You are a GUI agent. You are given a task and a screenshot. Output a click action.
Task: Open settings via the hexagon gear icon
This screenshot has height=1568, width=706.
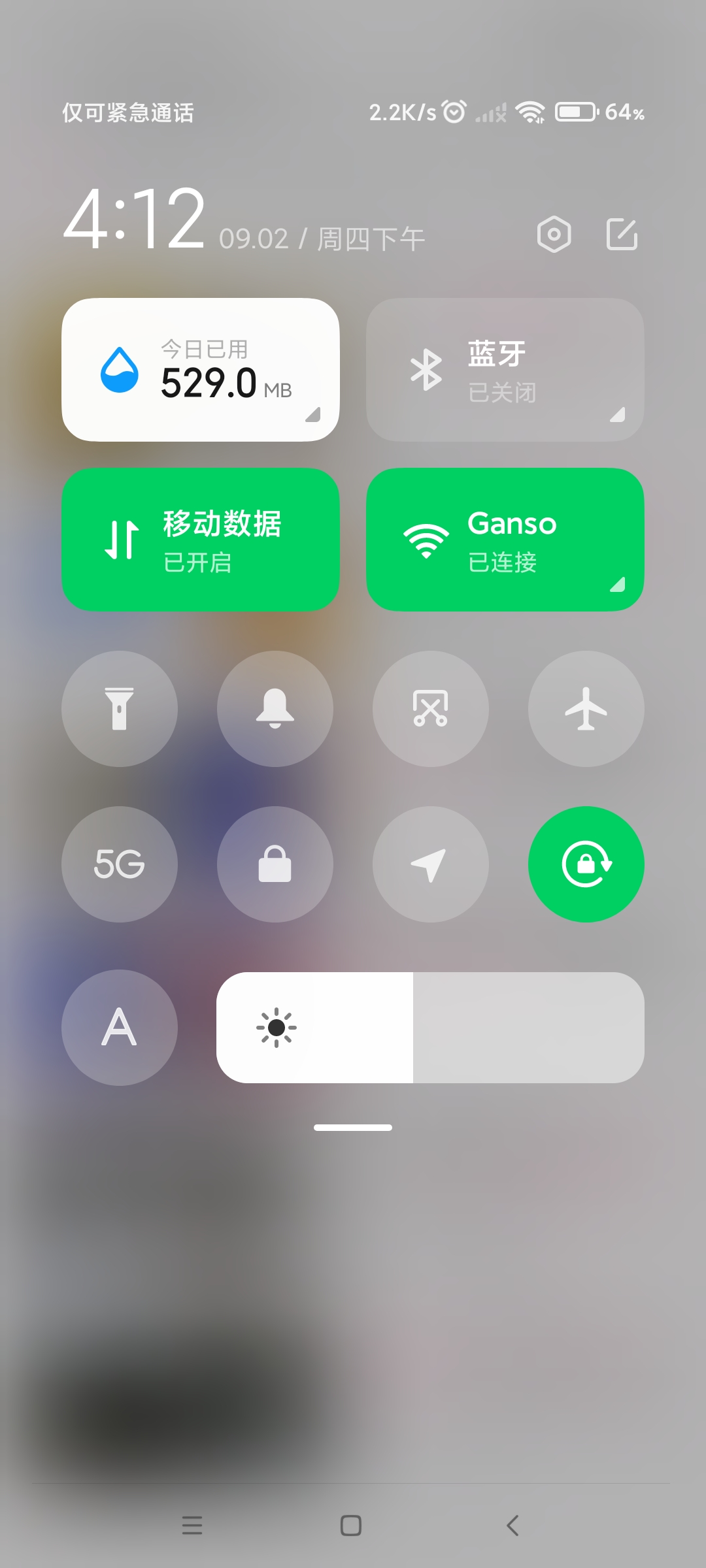pos(554,235)
